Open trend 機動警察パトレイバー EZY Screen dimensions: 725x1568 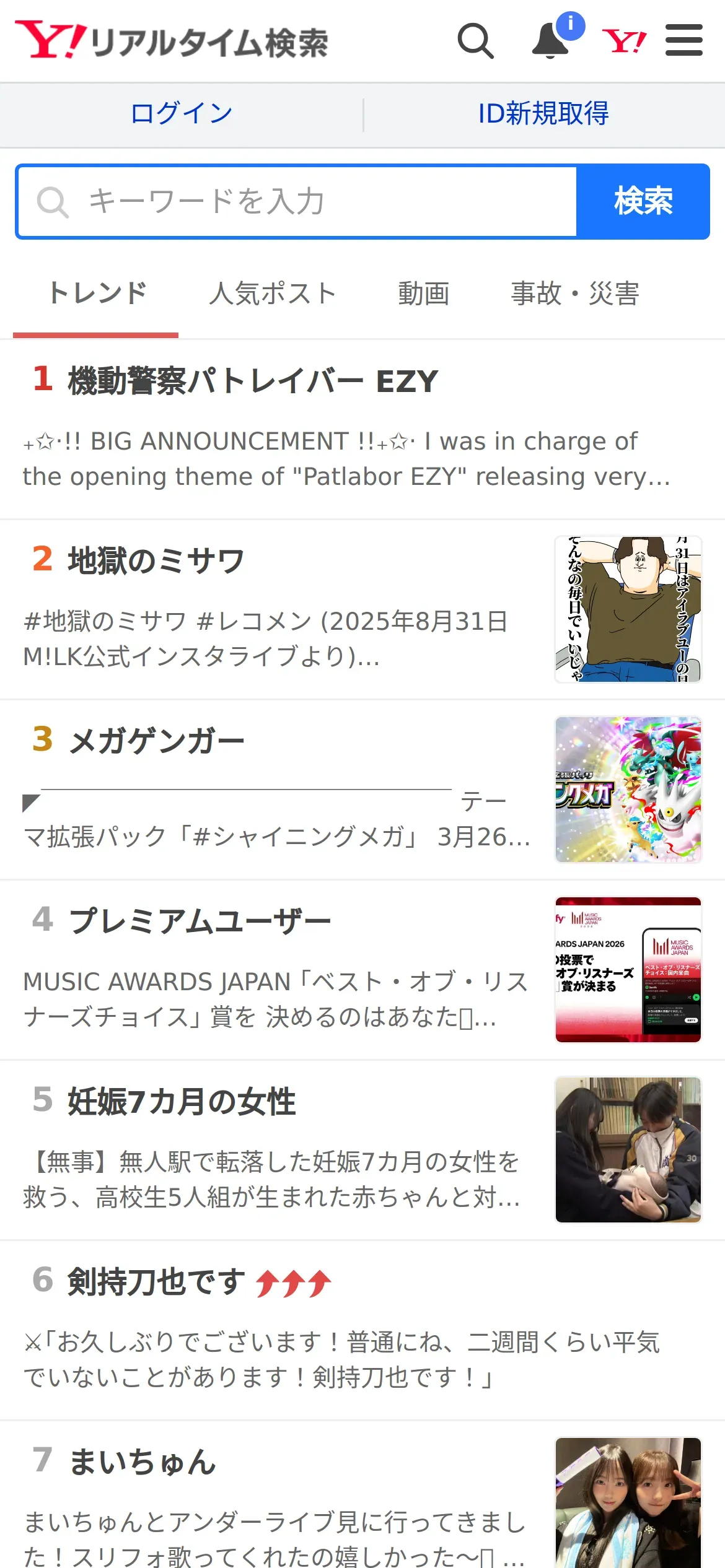(x=253, y=381)
